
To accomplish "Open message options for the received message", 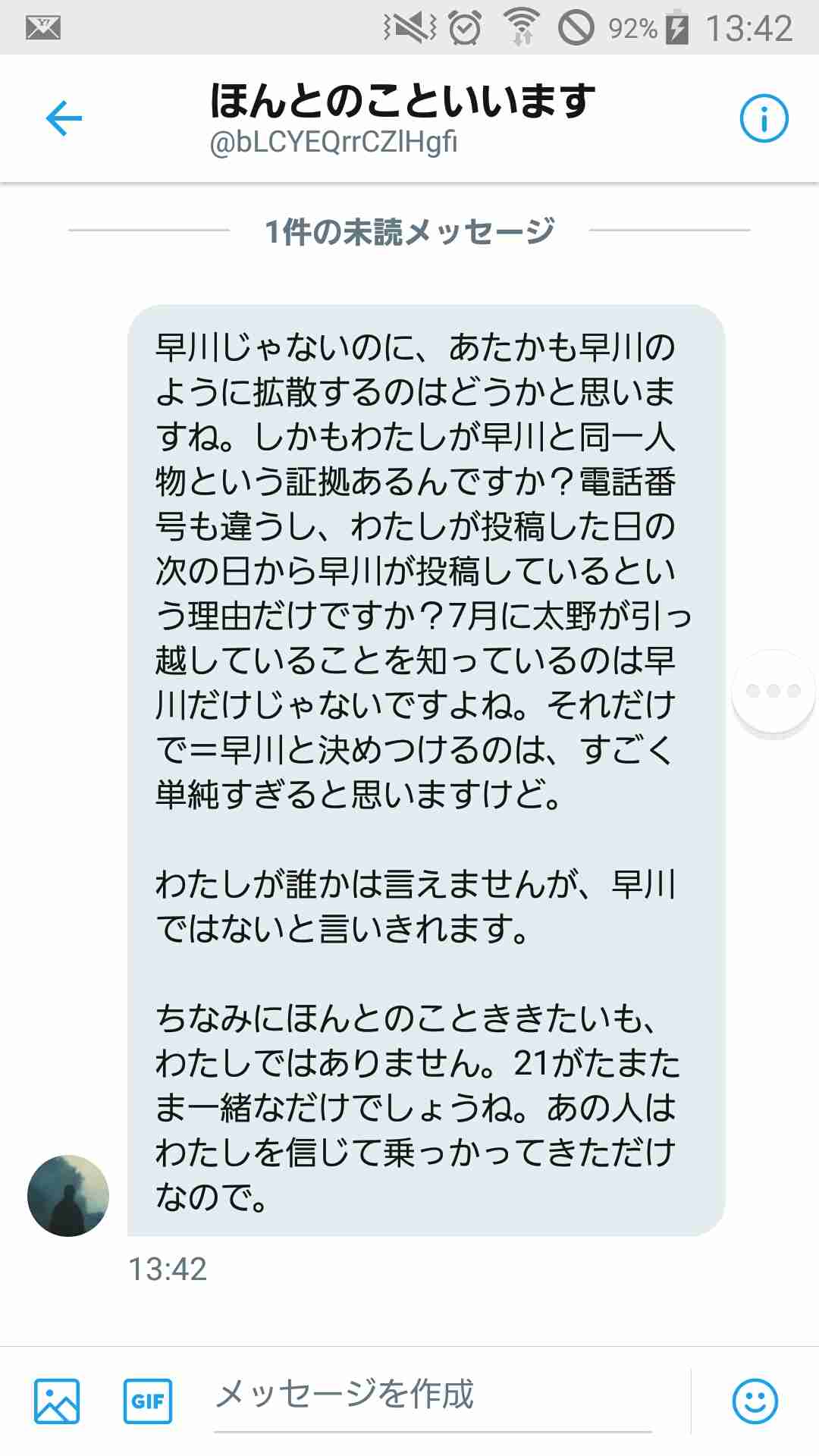I will [773, 691].
